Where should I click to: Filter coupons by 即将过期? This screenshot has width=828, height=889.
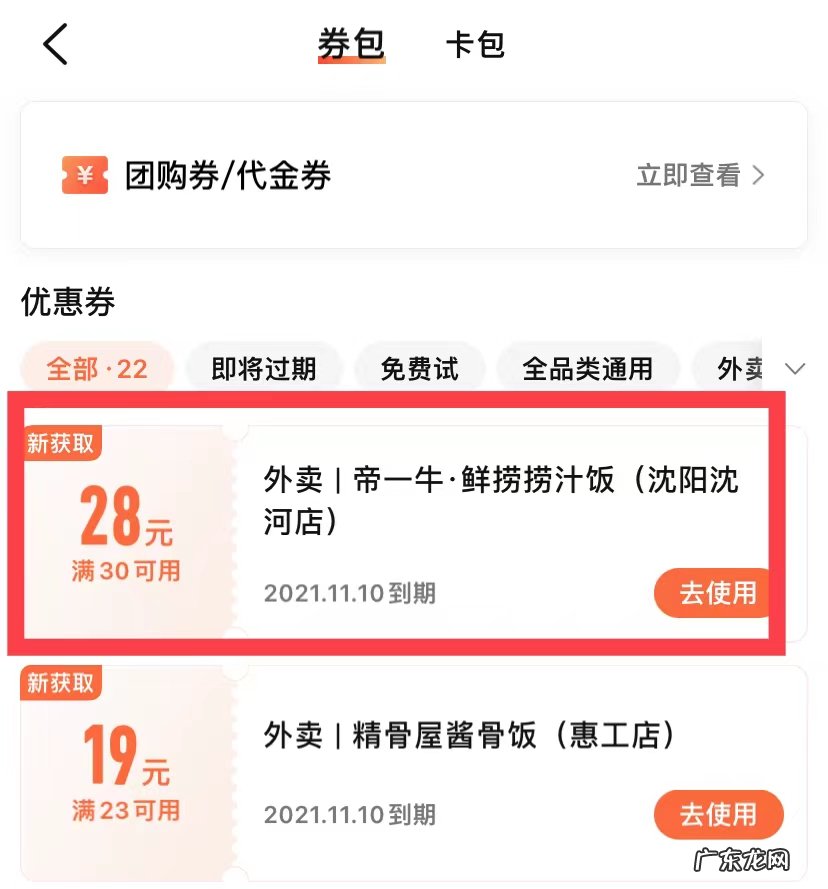pyautogui.click(x=264, y=369)
